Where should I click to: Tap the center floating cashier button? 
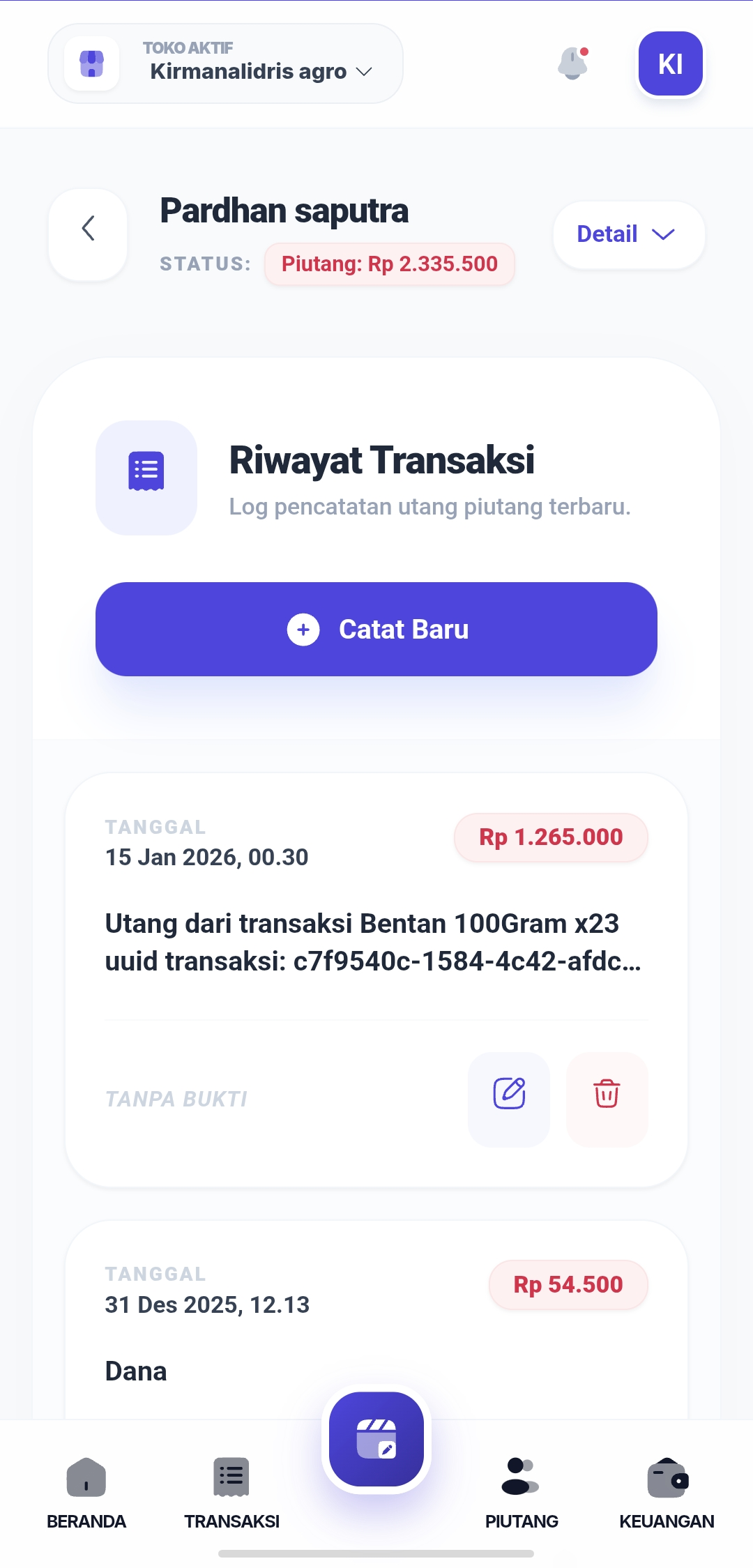point(376,1438)
